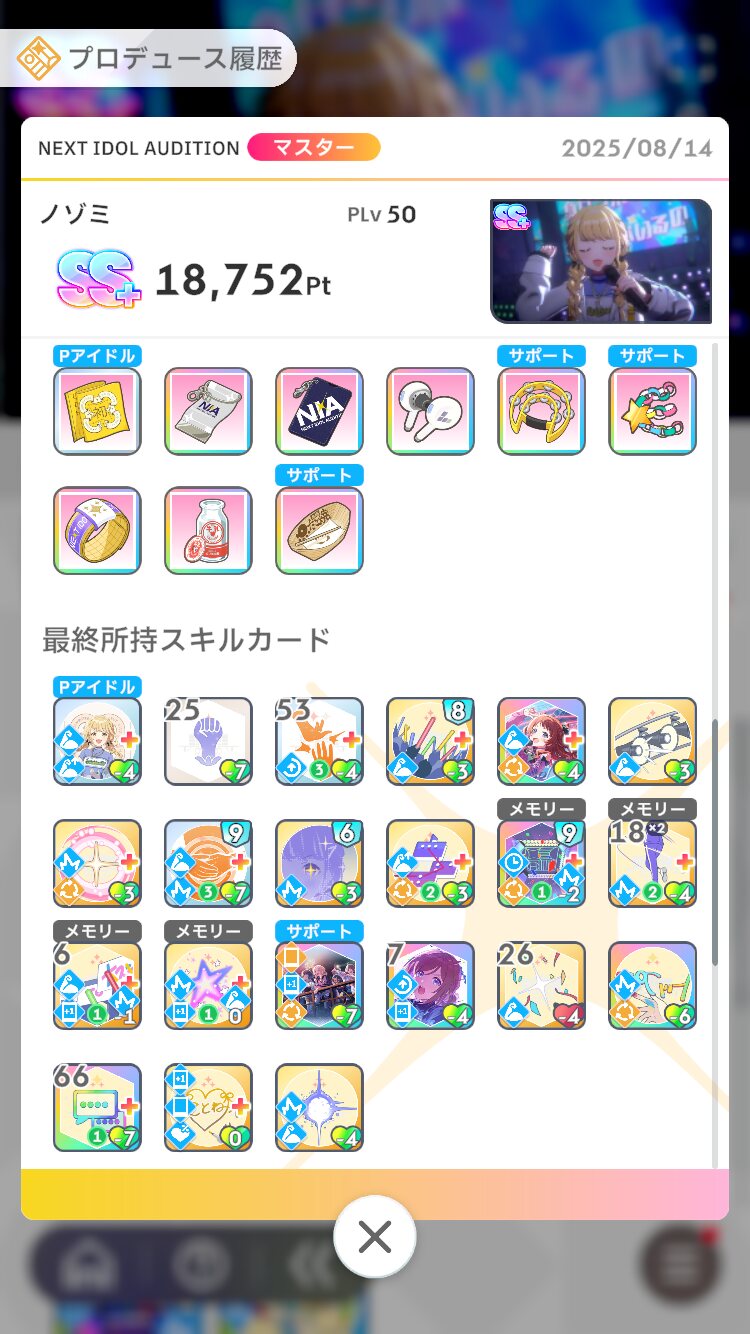Check the heart ribbon skill card

208,1107
